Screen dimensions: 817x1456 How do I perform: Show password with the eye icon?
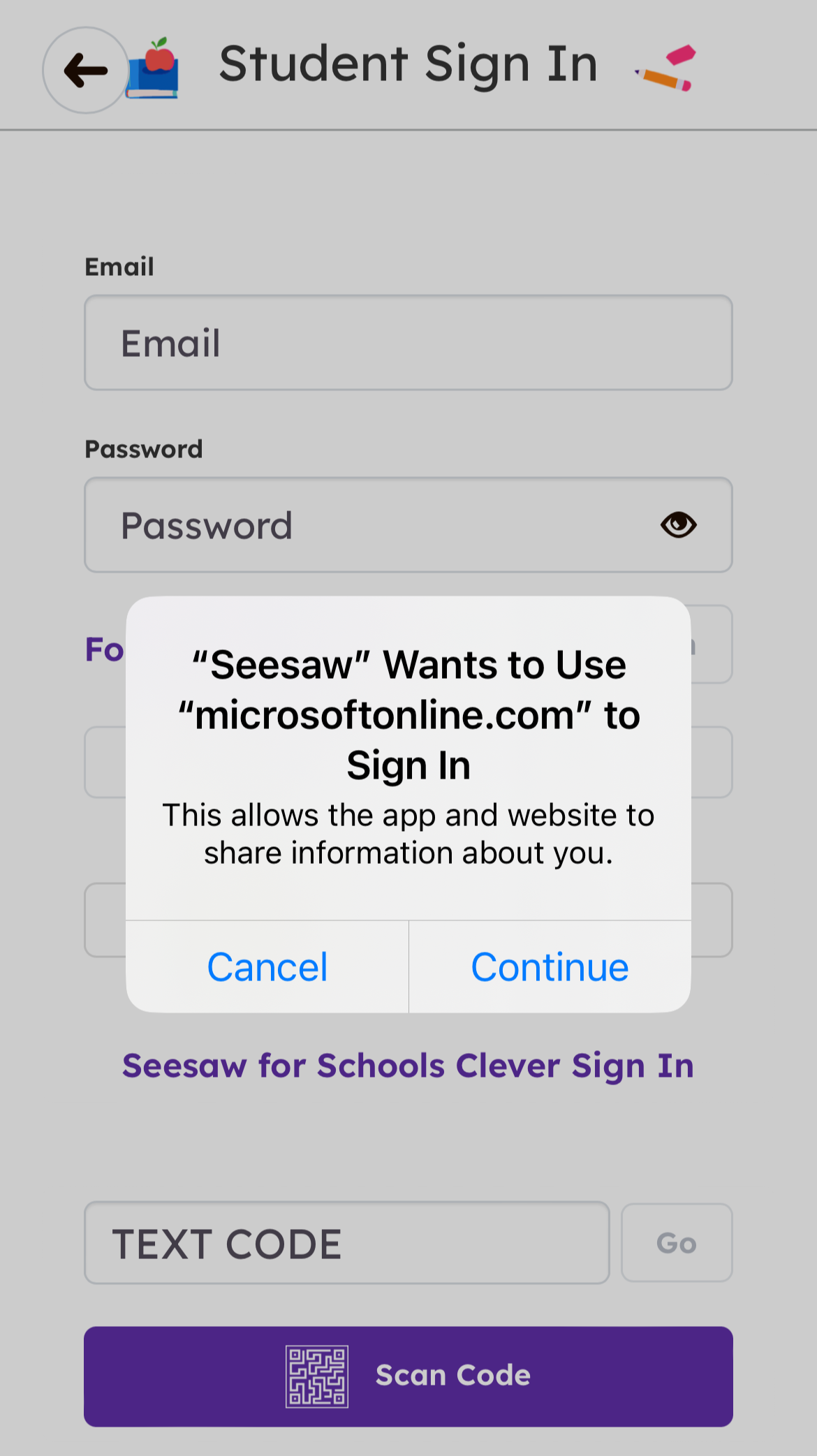678,525
